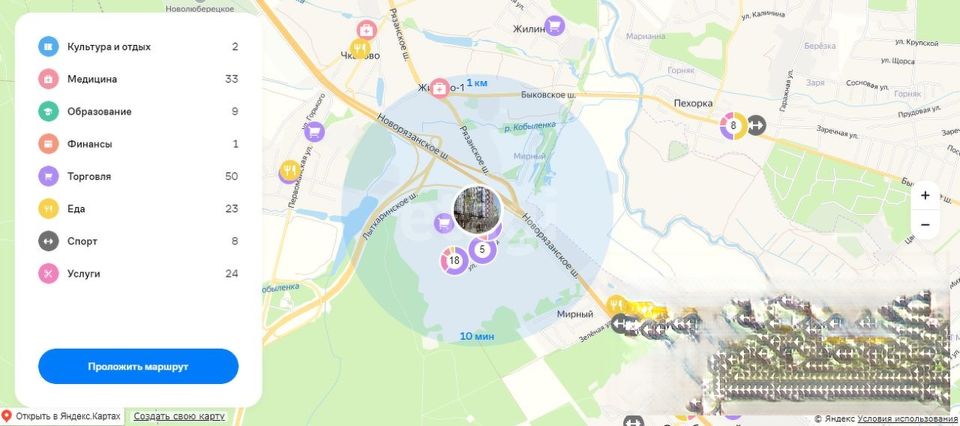Expand the cluster of 5 places
Image resolution: width=960 pixels, height=426 pixels.
tap(483, 249)
